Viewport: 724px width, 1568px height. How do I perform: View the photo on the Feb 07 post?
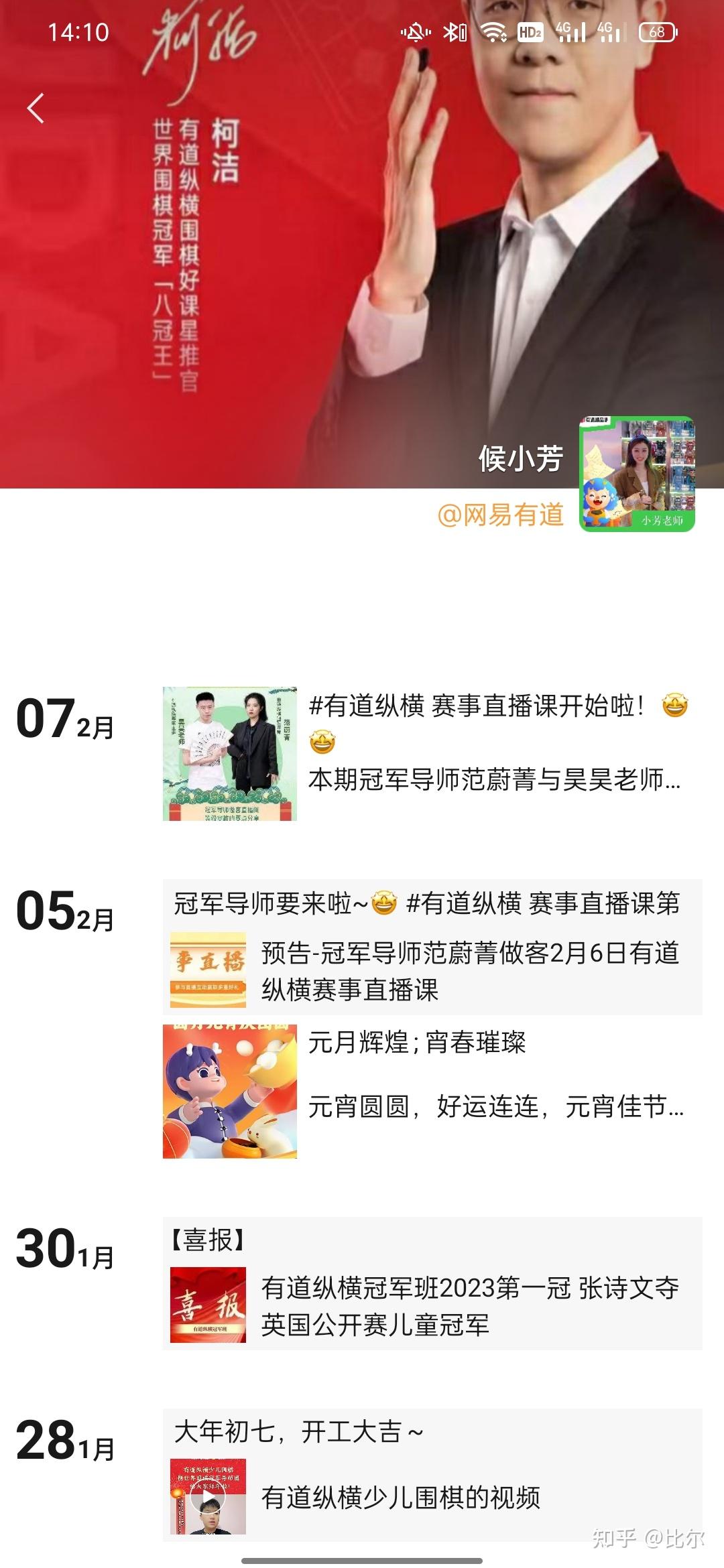[x=229, y=753]
